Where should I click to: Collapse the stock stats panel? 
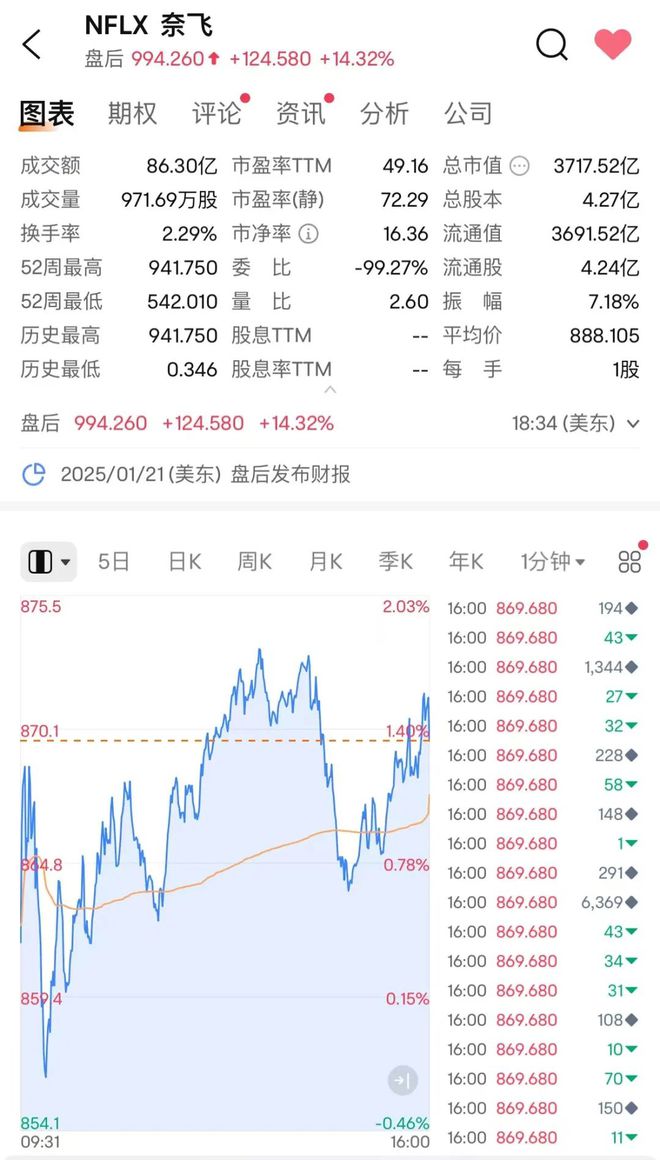tap(330, 389)
